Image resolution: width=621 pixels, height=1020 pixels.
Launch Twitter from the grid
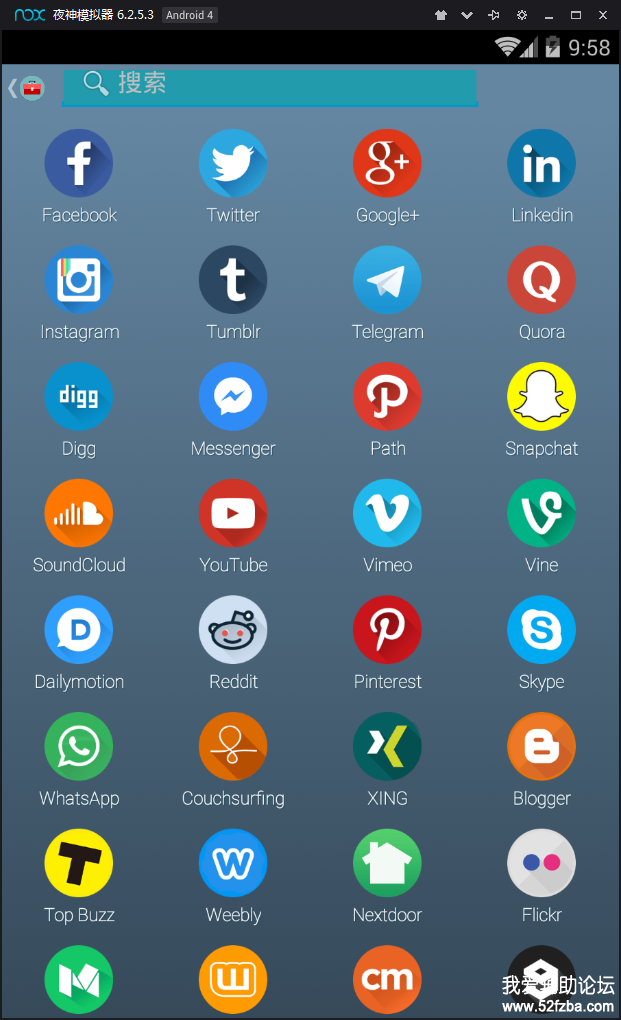click(233, 163)
